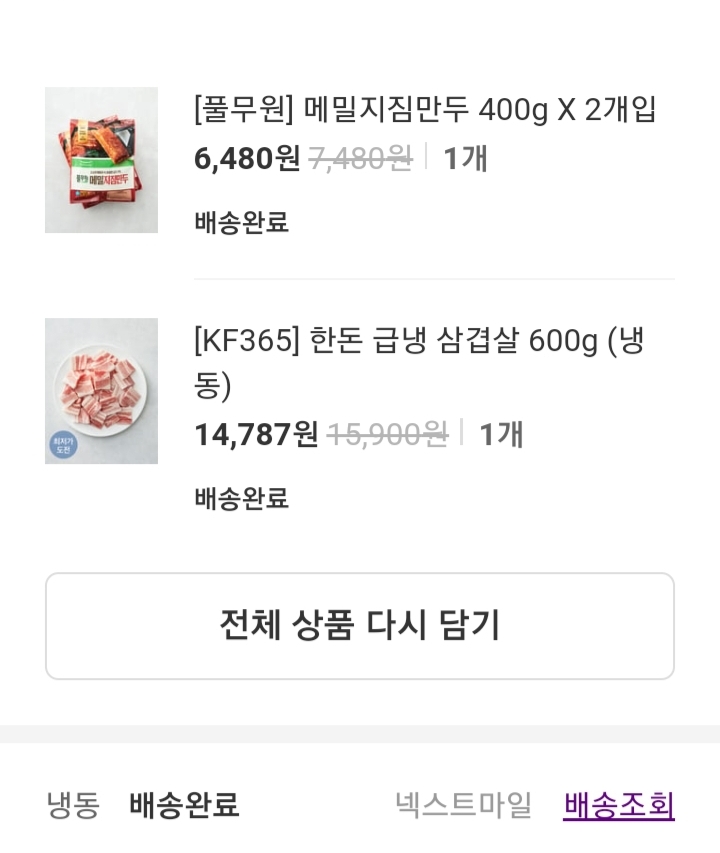Click the 전체 상품 다시 담기 button
This screenshot has width=720, height=853.
click(x=360, y=624)
